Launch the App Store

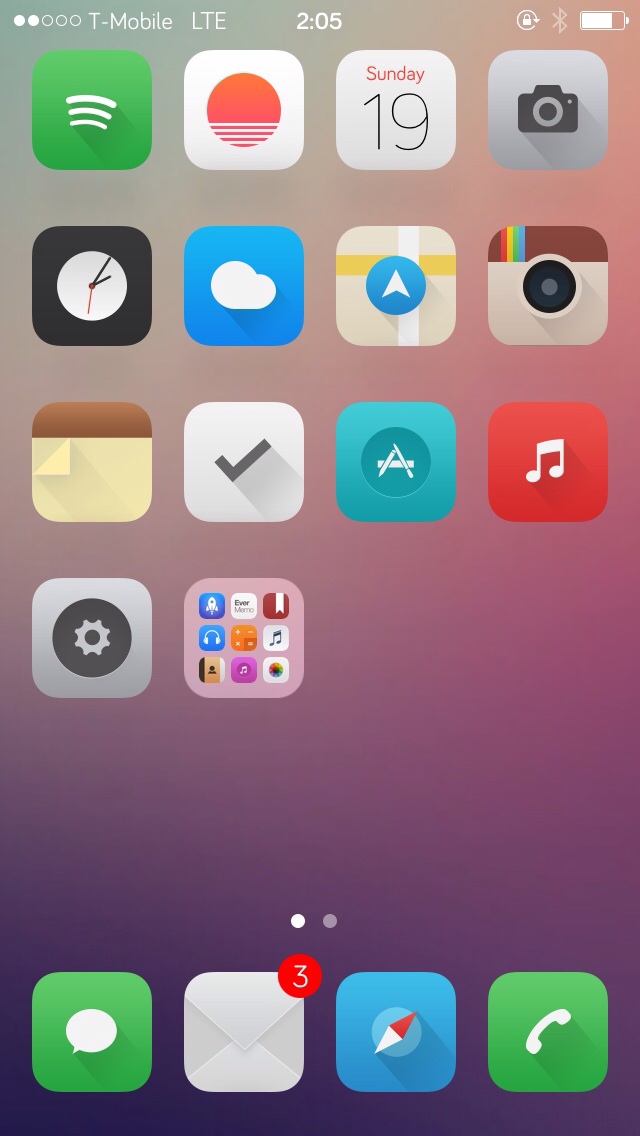point(396,462)
